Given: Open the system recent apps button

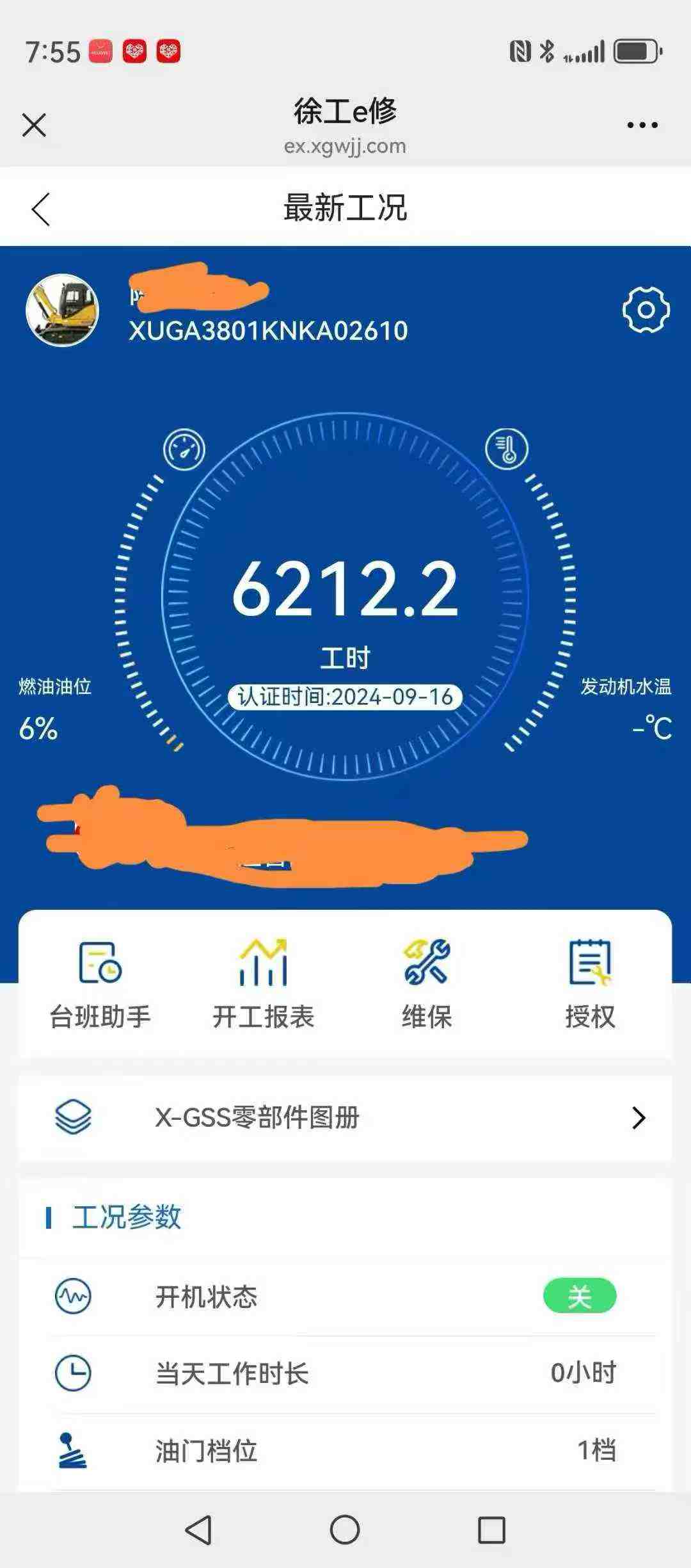Looking at the screenshot, I should point(491,1530).
